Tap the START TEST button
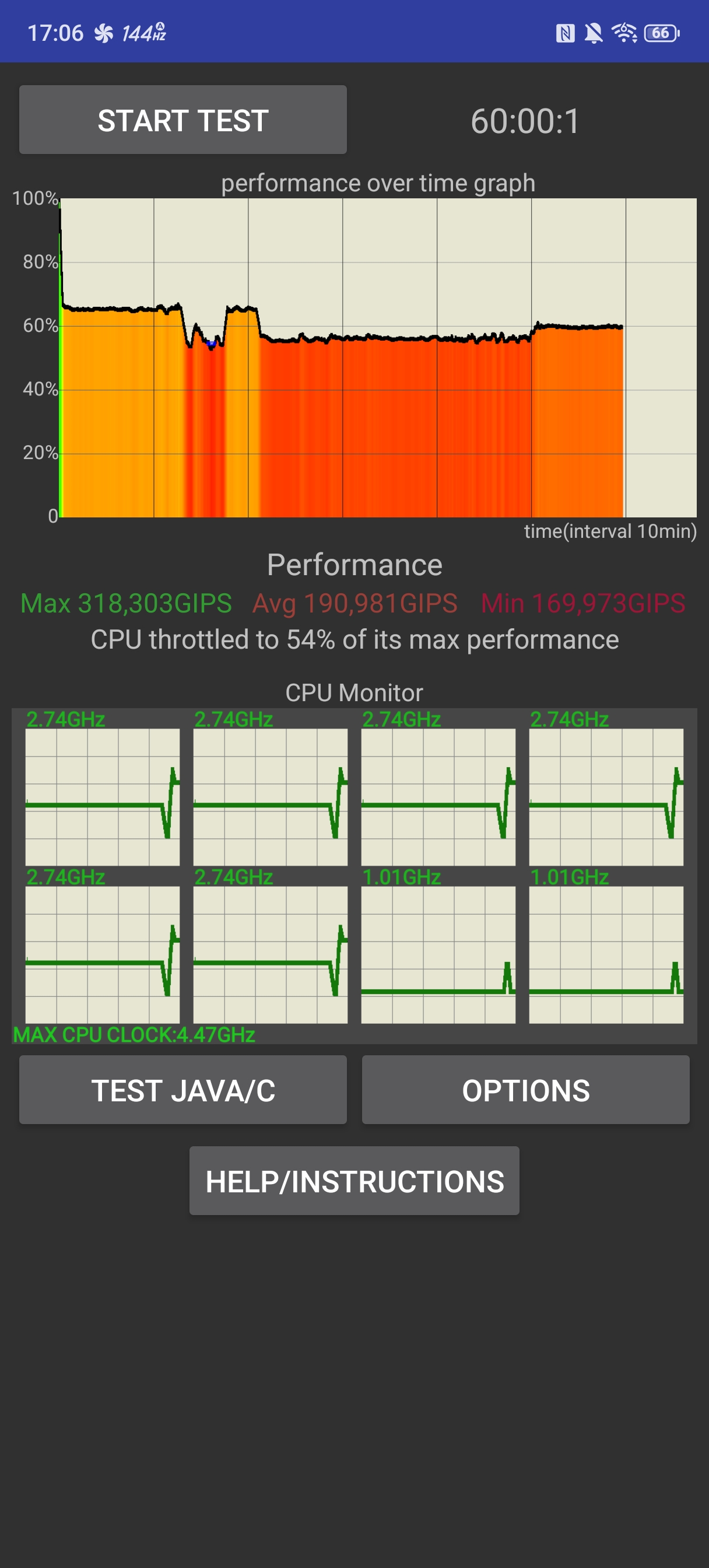The height and width of the screenshot is (1568, 709). coord(182,120)
